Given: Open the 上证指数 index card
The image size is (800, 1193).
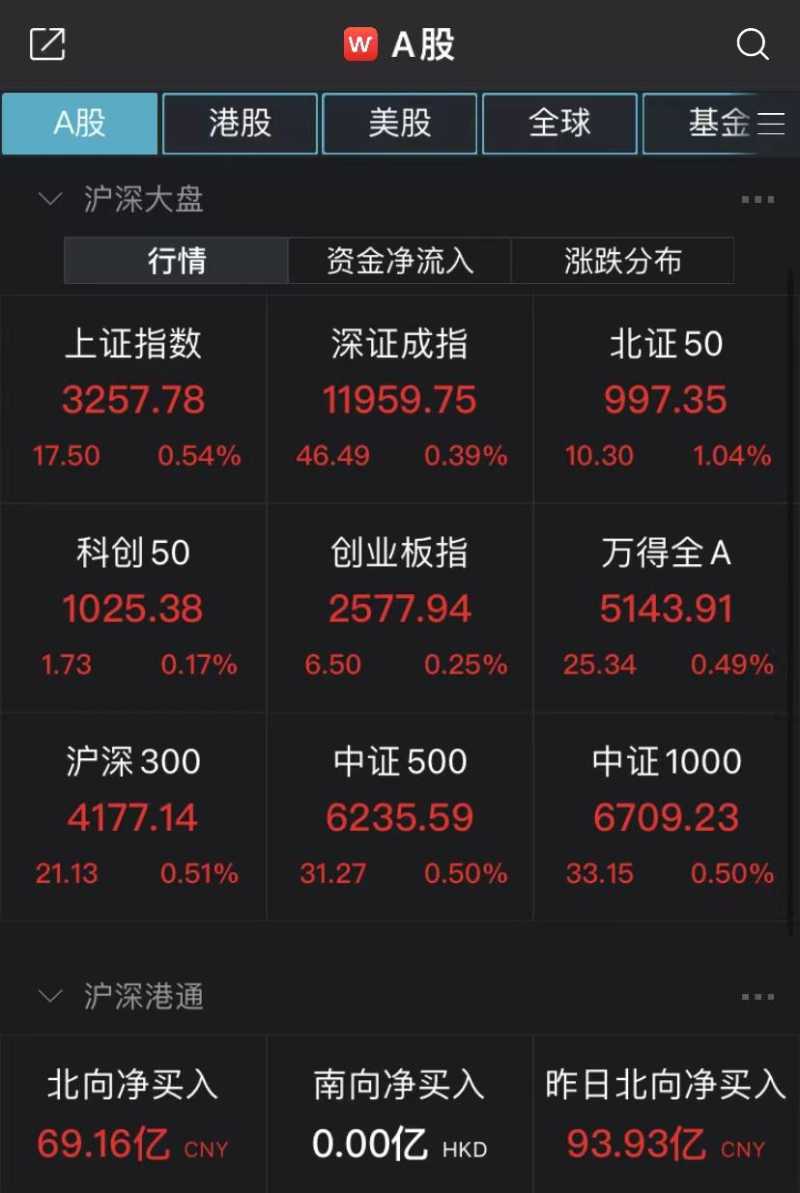Looking at the screenshot, I should [133, 399].
